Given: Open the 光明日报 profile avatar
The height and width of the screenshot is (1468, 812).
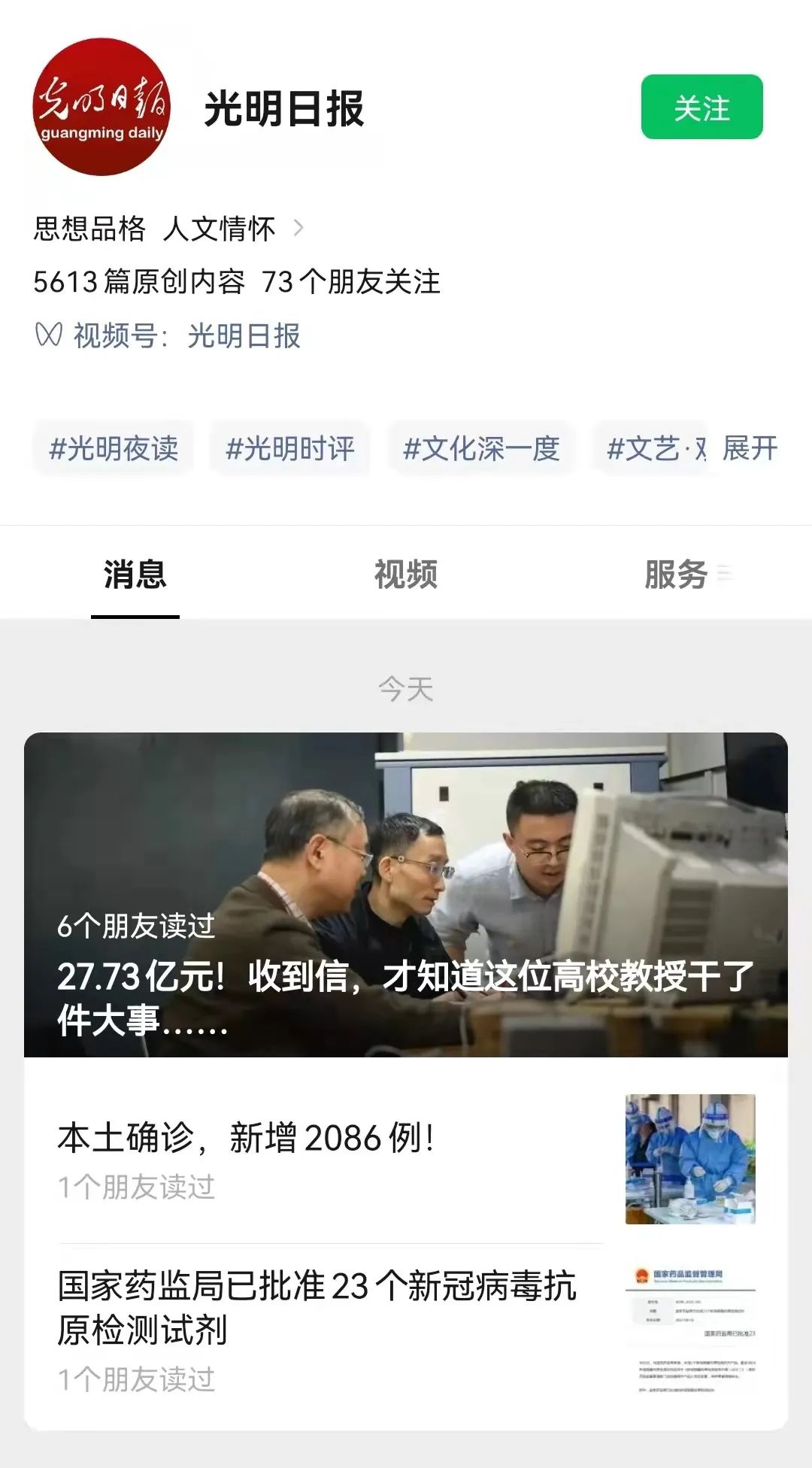Looking at the screenshot, I should pos(101,108).
